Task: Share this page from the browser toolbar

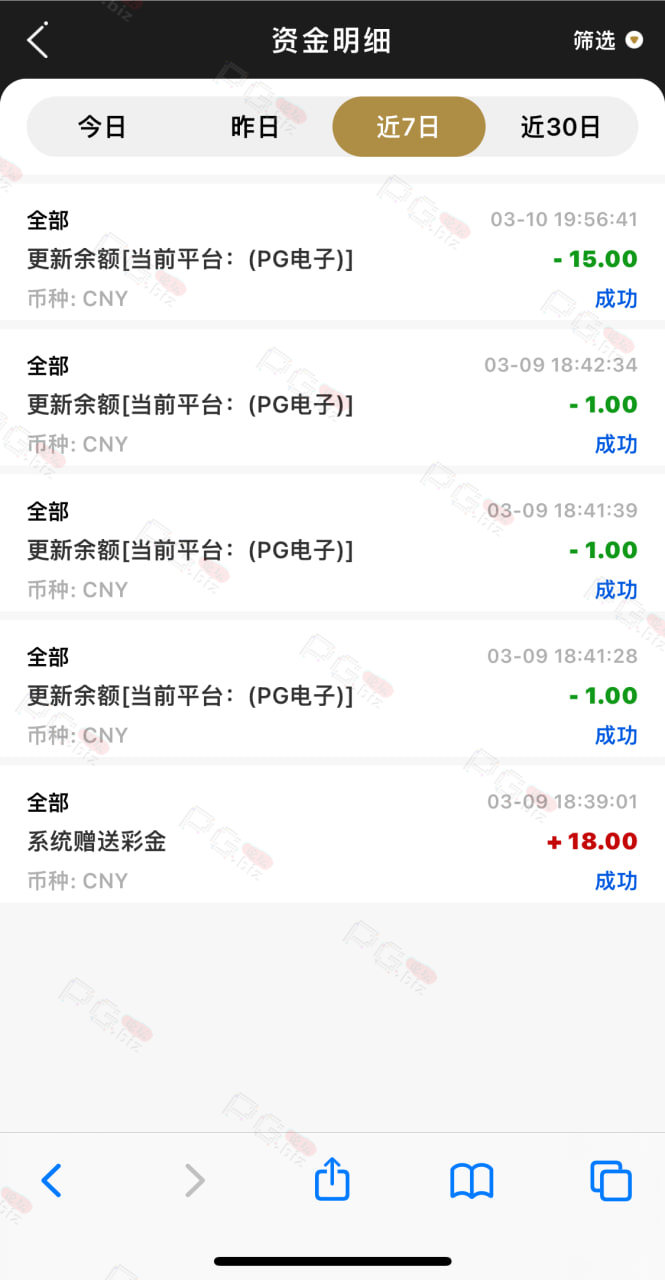Action: point(332,1179)
